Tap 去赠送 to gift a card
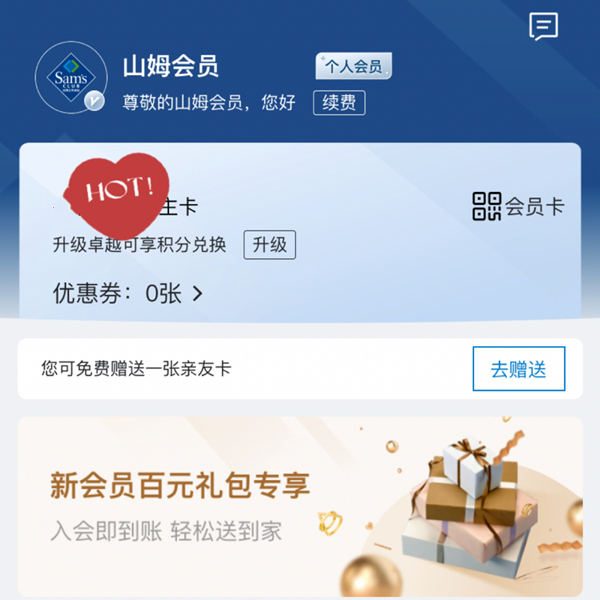 tap(518, 369)
